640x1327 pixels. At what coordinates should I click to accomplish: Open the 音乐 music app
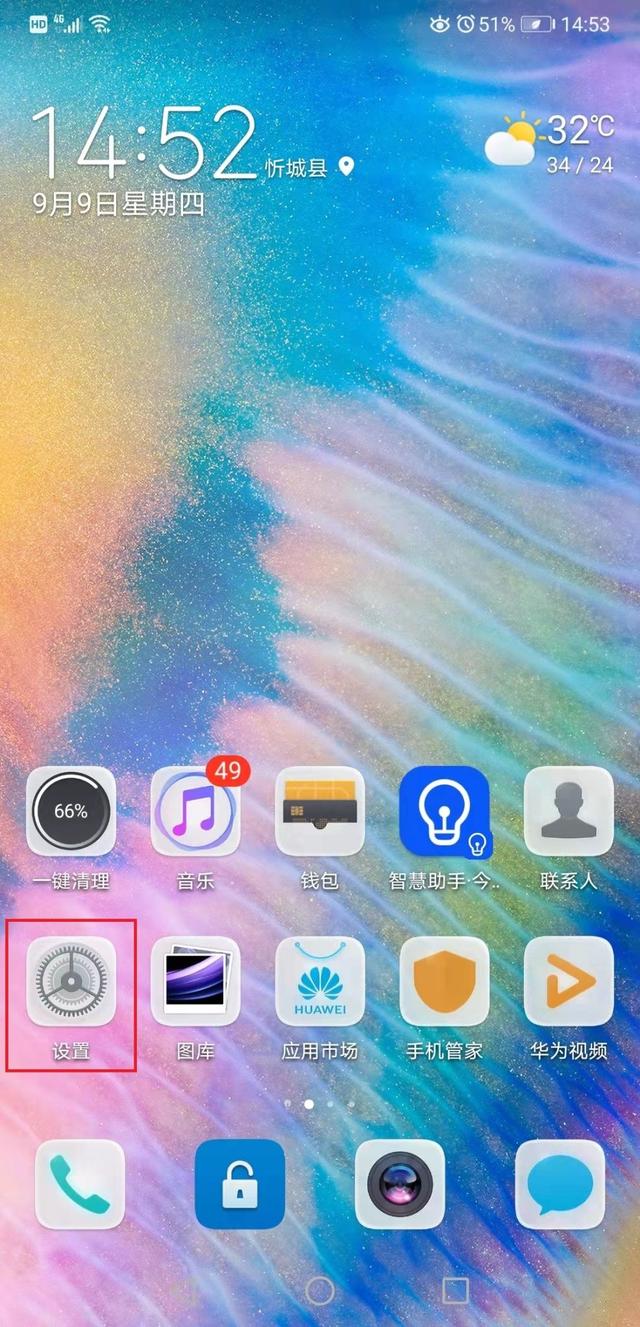(x=195, y=811)
